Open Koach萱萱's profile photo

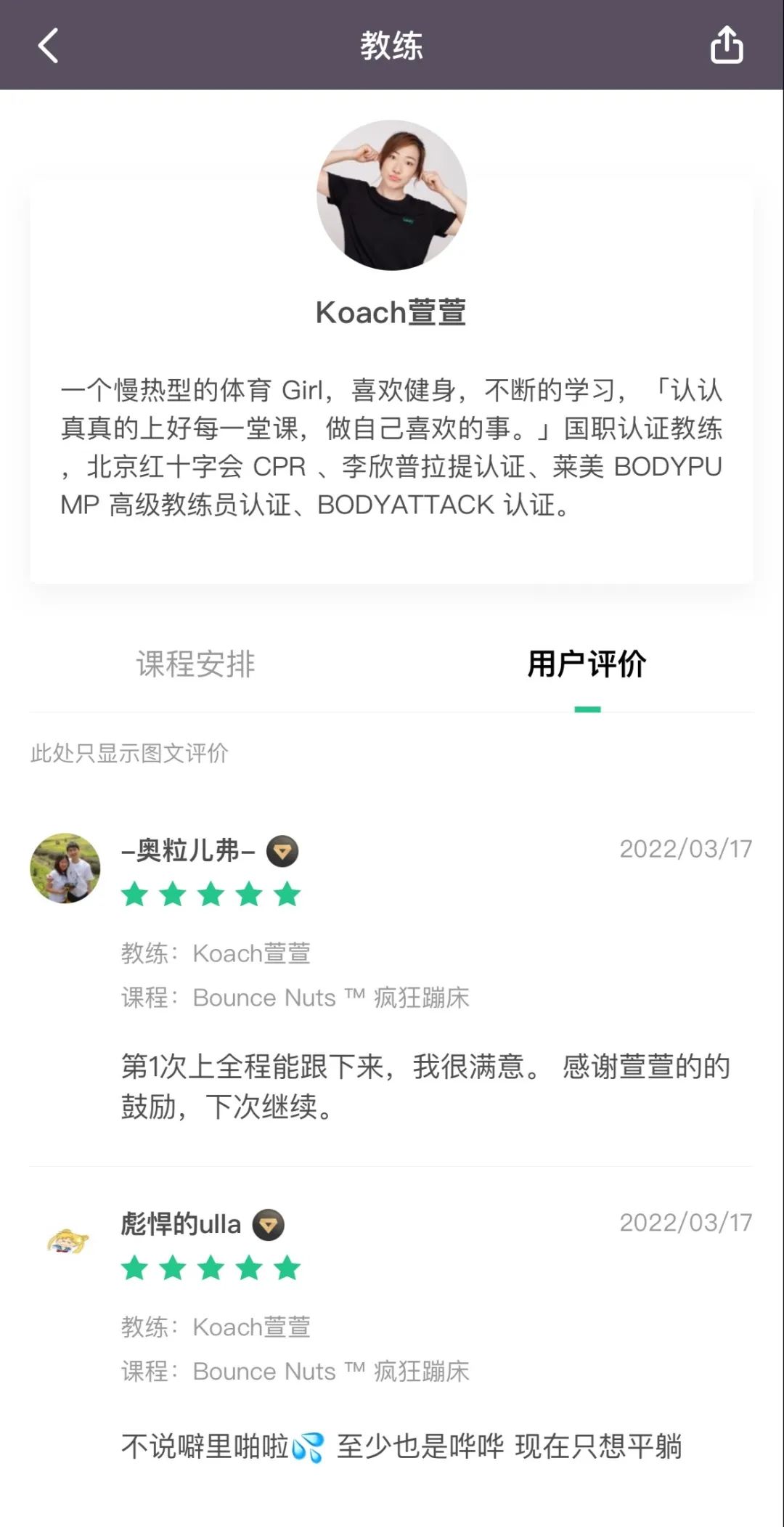click(x=392, y=195)
